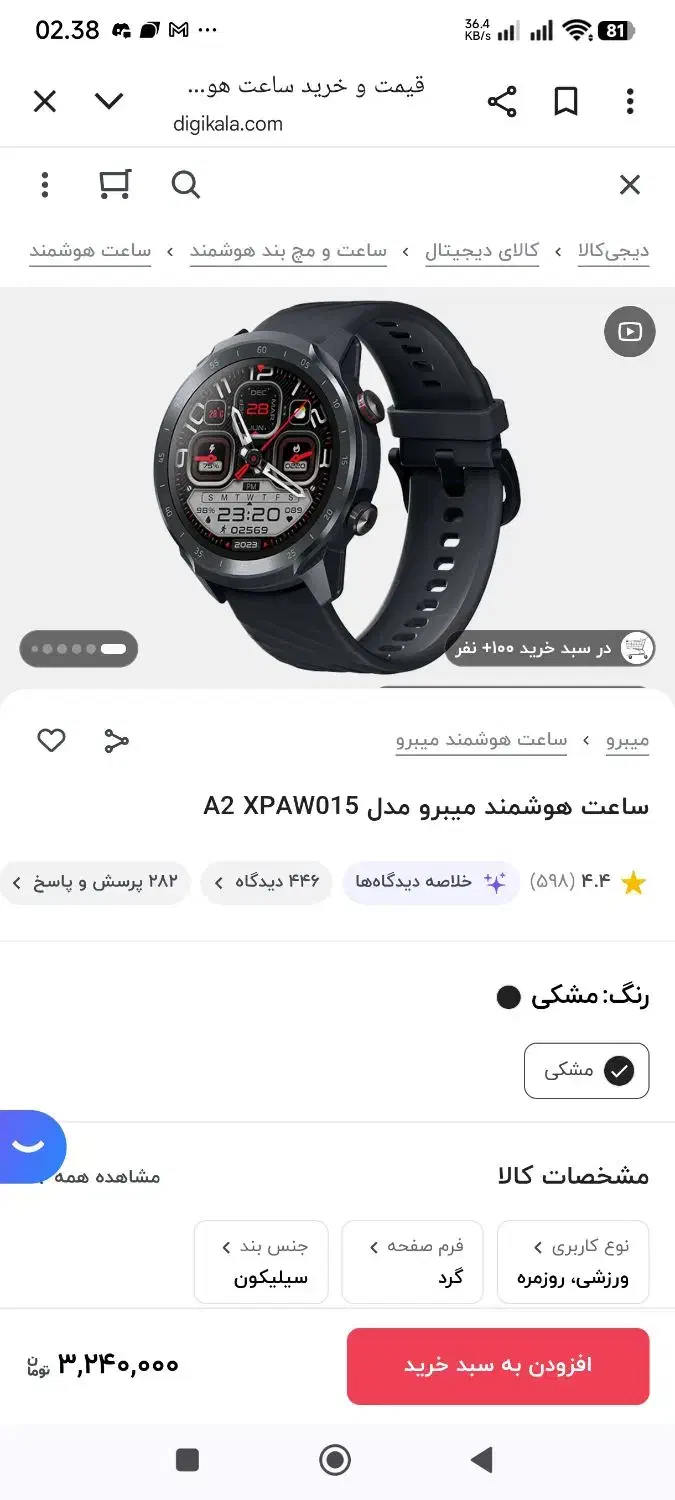
Task: View the ۴۴۶ دیدگاه comments
Action: 266,882
